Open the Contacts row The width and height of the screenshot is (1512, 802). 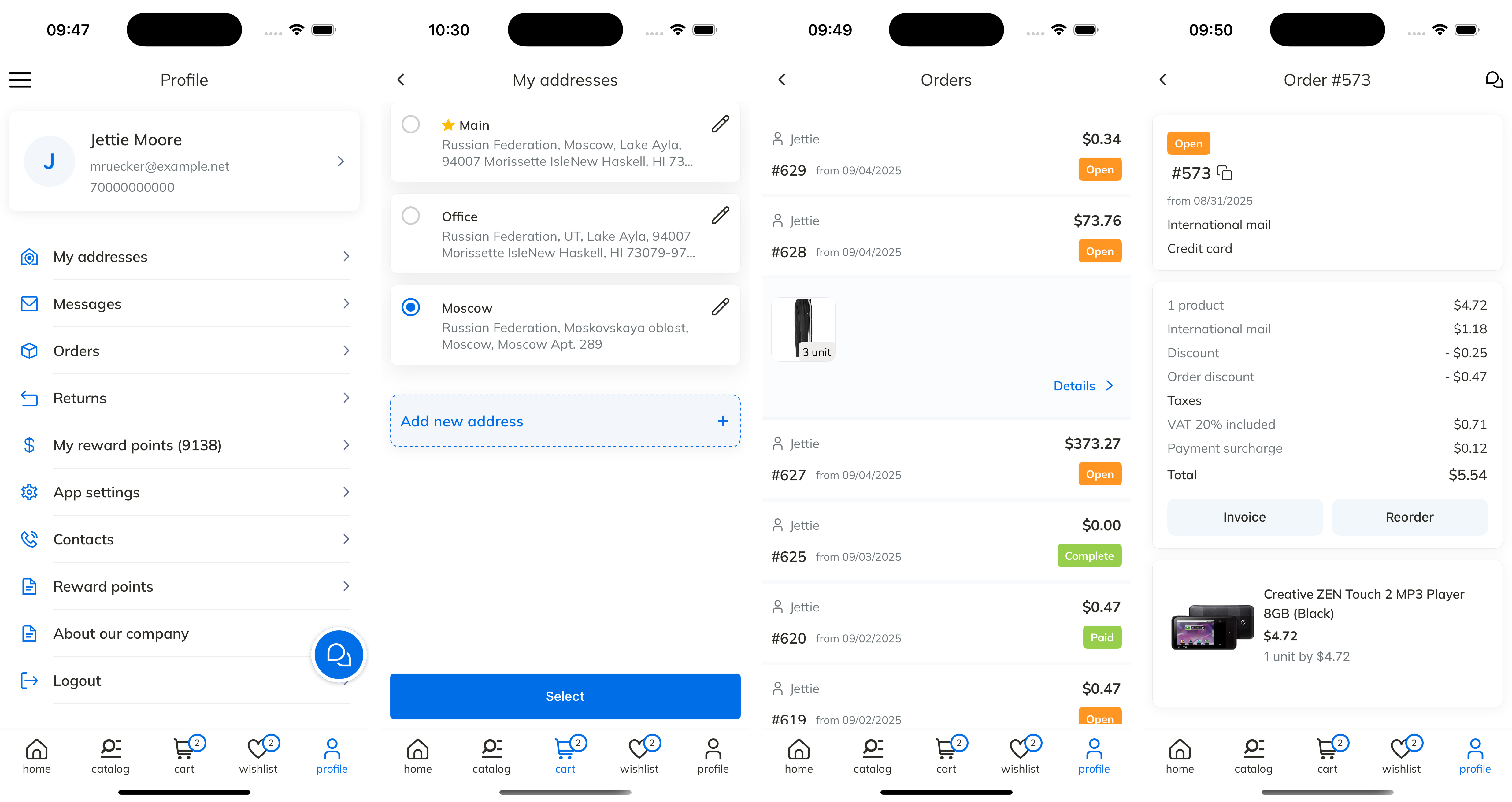pyautogui.click(x=184, y=539)
